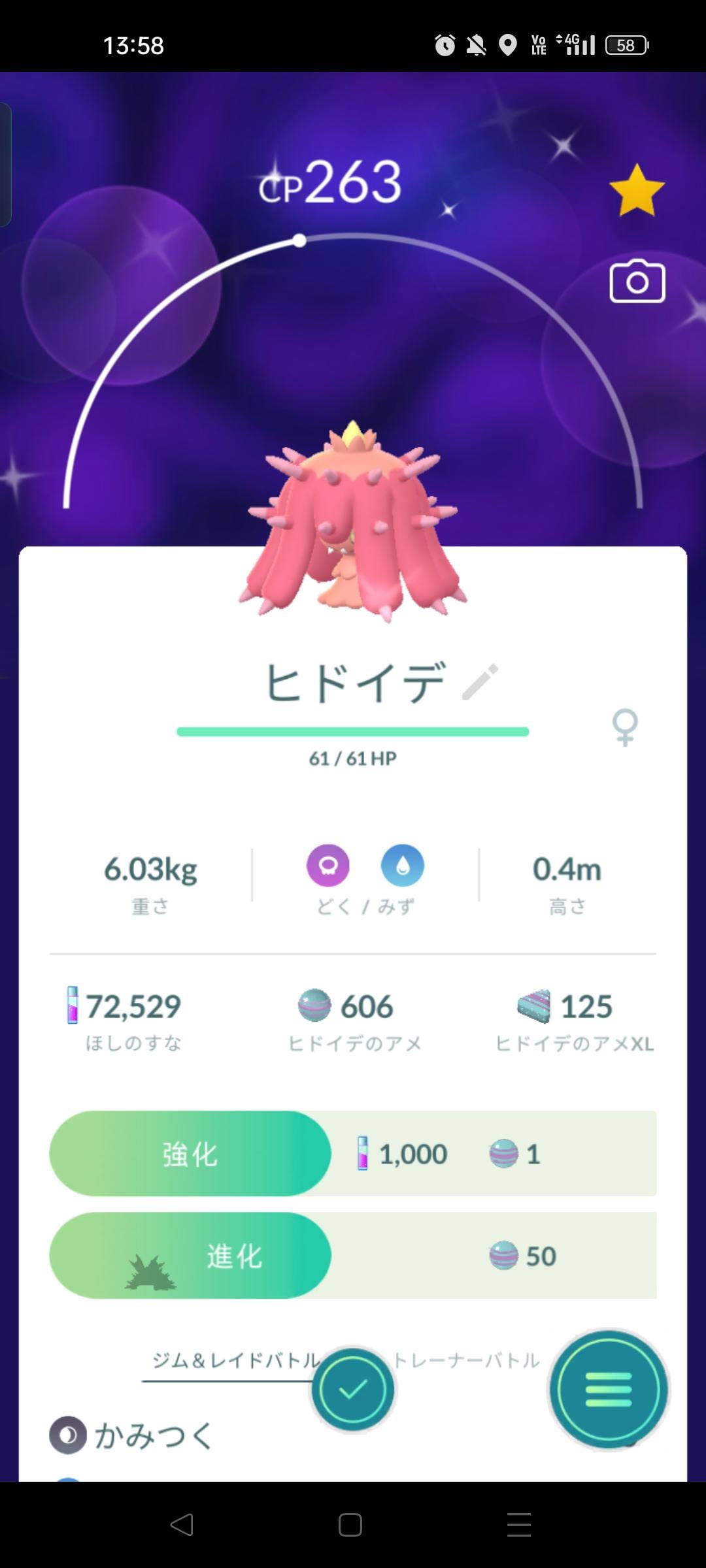Go to the phone home screen
This screenshot has height=1568, width=706.
pyautogui.click(x=350, y=1525)
